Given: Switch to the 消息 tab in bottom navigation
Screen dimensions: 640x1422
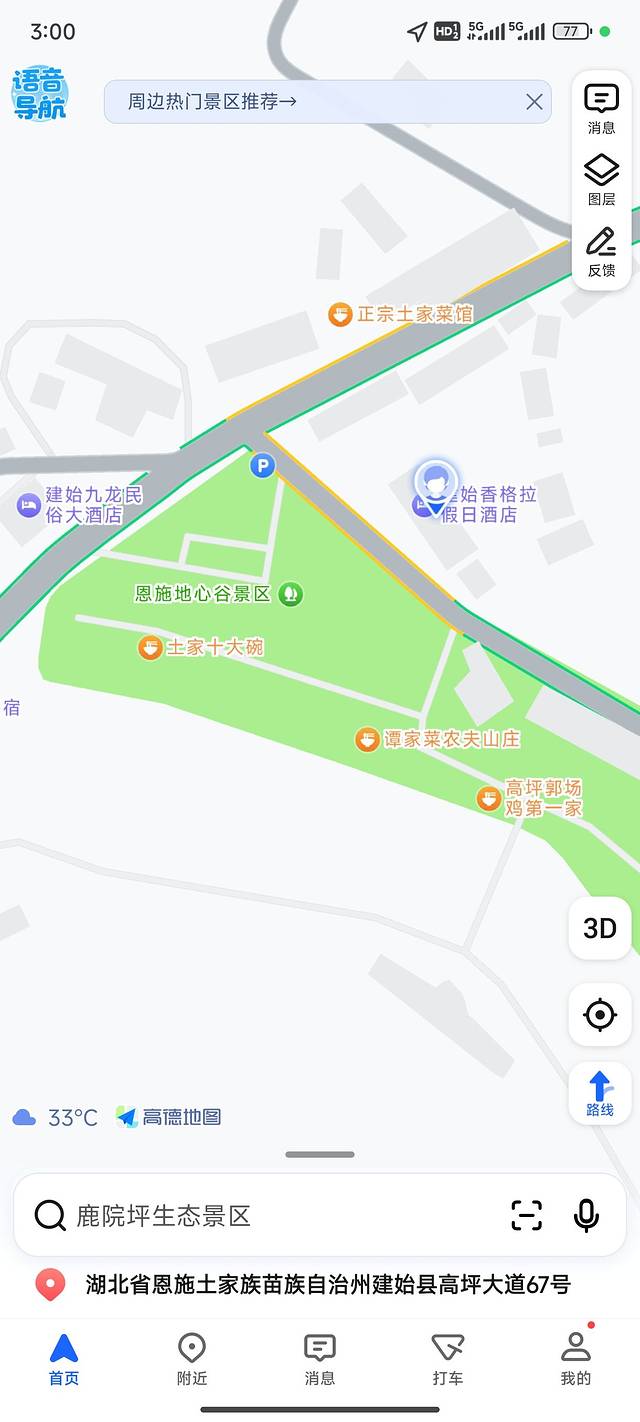Looking at the screenshot, I should [x=319, y=1359].
